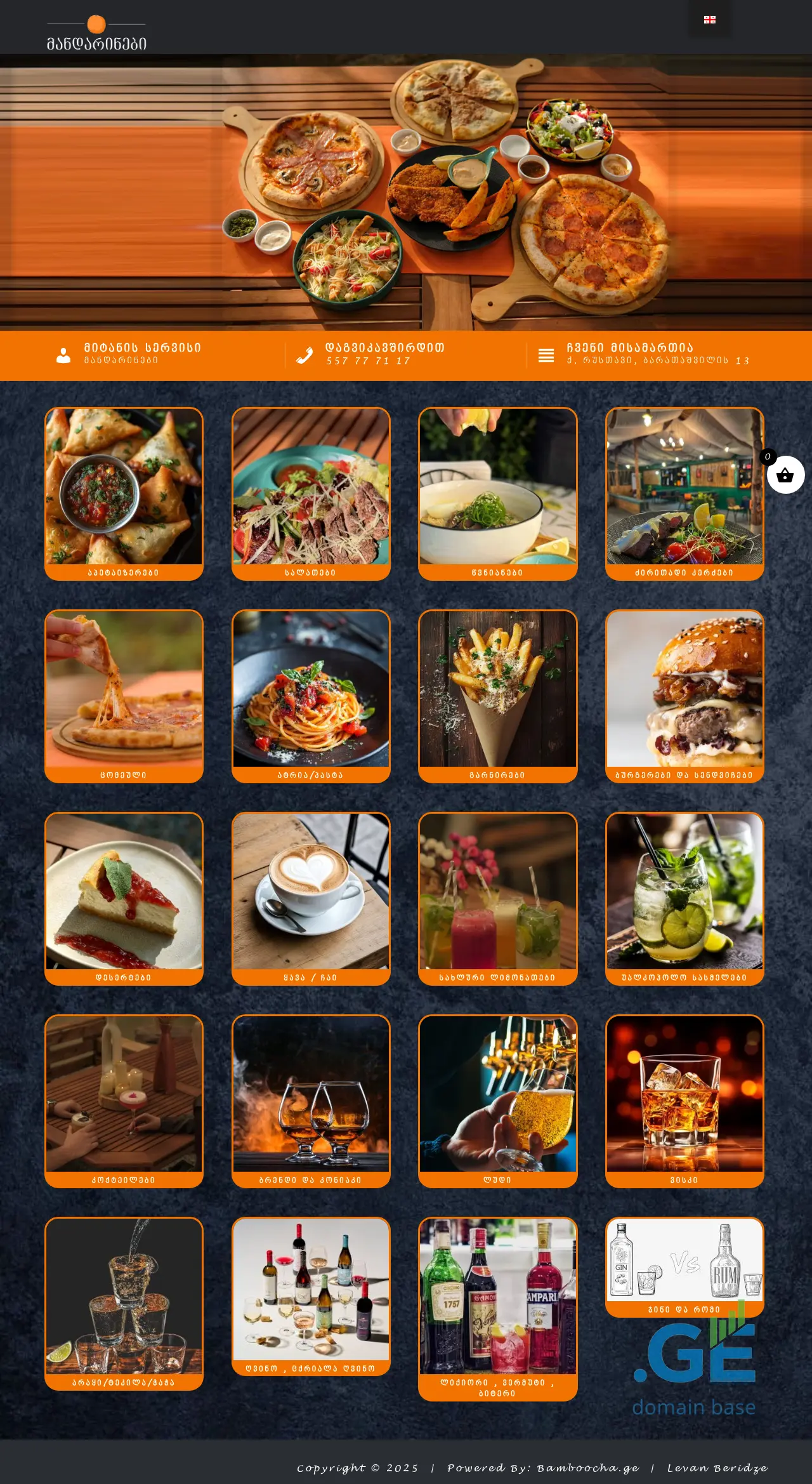The height and width of the screenshot is (1484, 812).
Task: Browse the ლუდი beer category
Action: tap(497, 1101)
